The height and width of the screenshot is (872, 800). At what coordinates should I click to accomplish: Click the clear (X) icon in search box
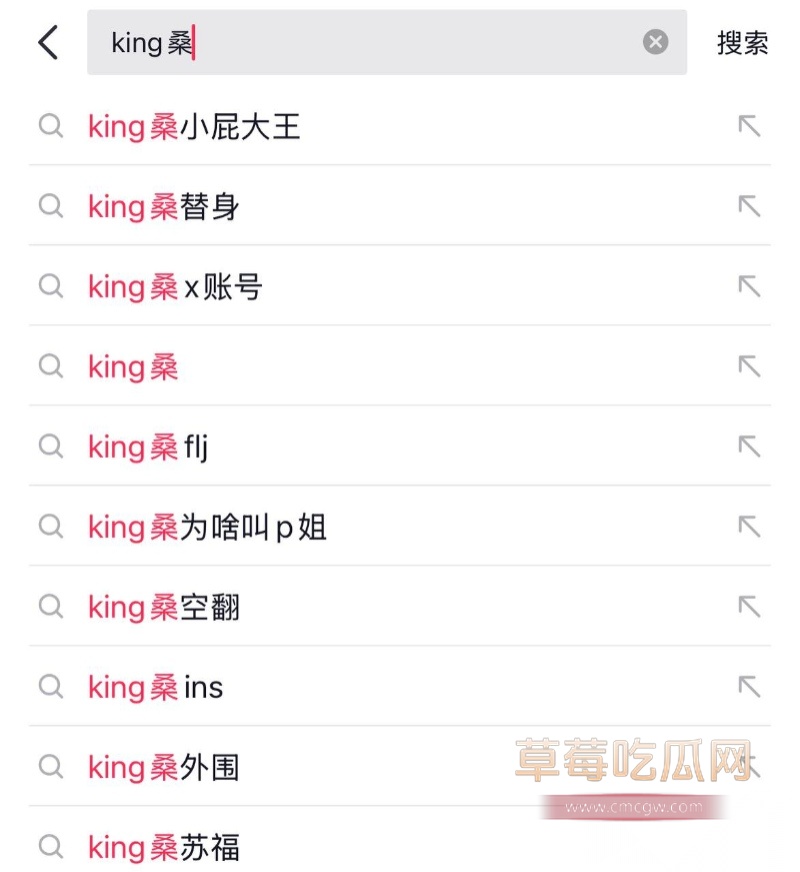pos(655,41)
